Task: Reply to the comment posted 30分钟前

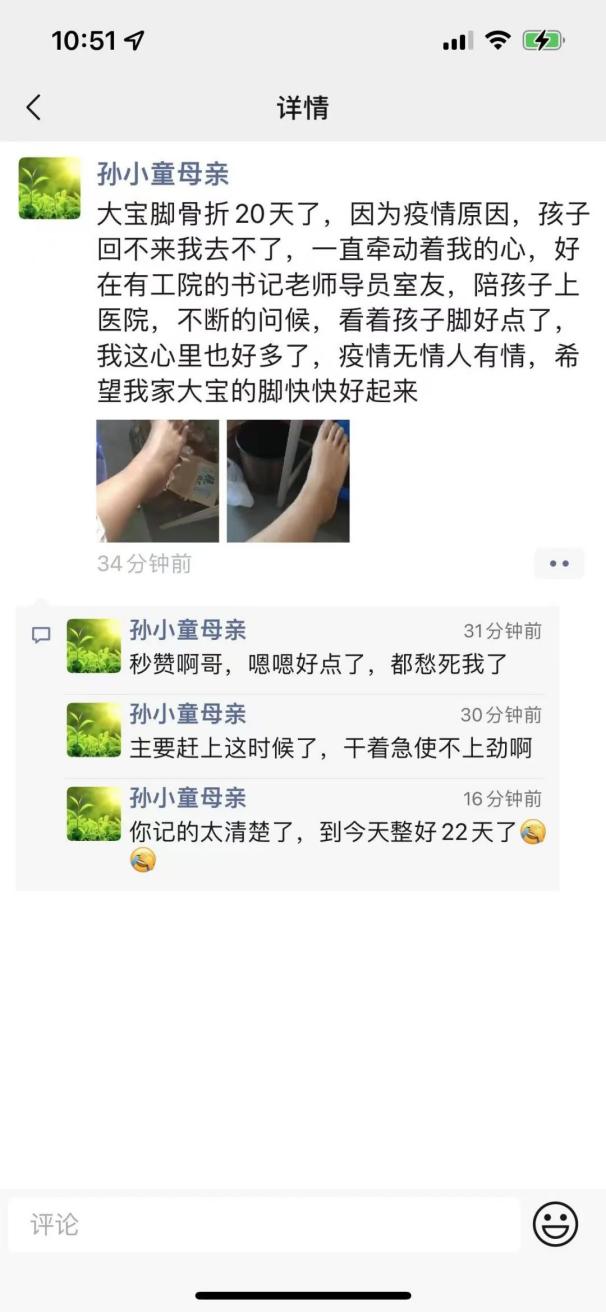Action: 330,748
